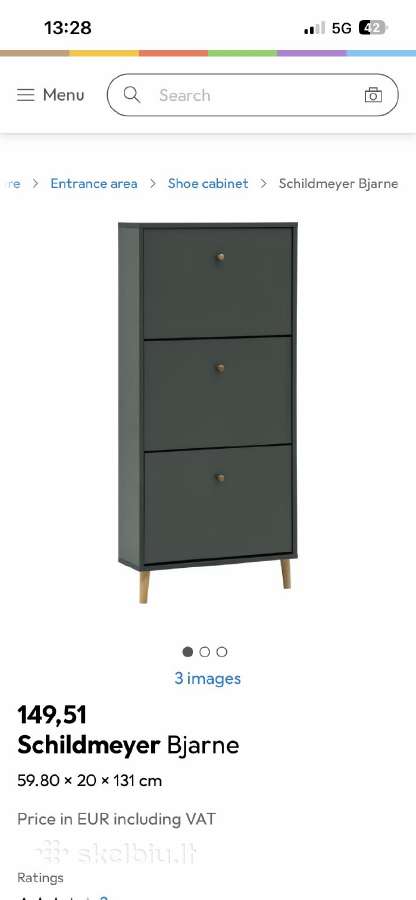Image resolution: width=416 pixels, height=900 pixels.
Task: Open the Menu drawer button
Action: tap(50, 95)
